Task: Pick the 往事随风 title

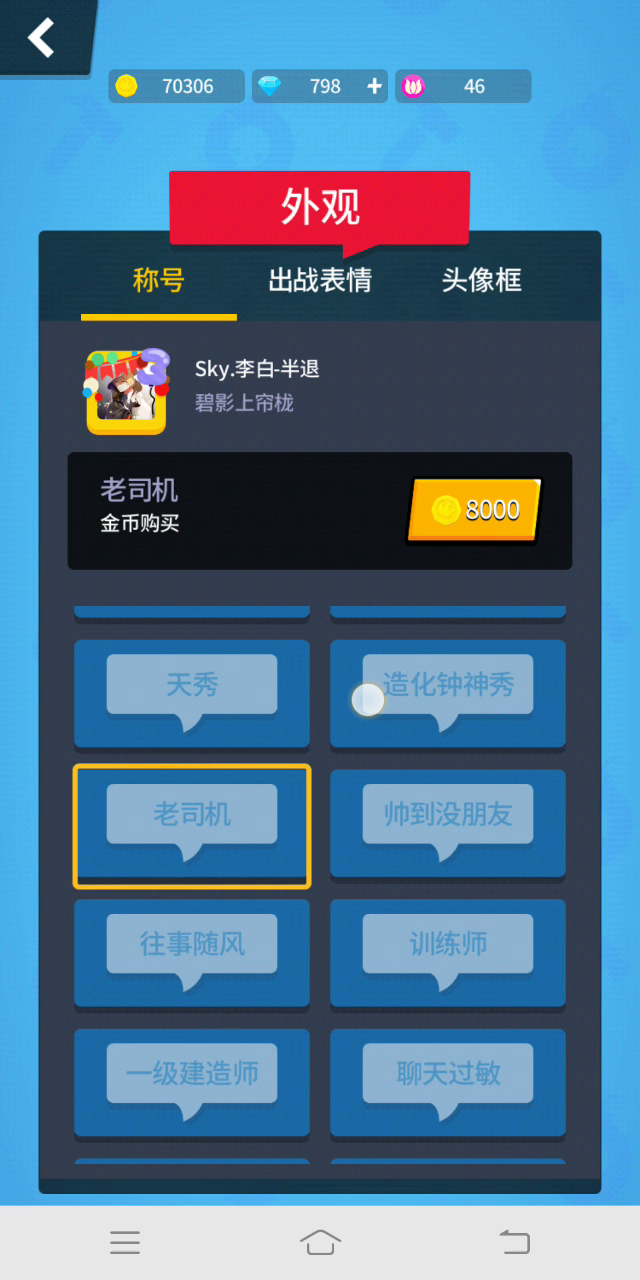Action: tap(192, 954)
